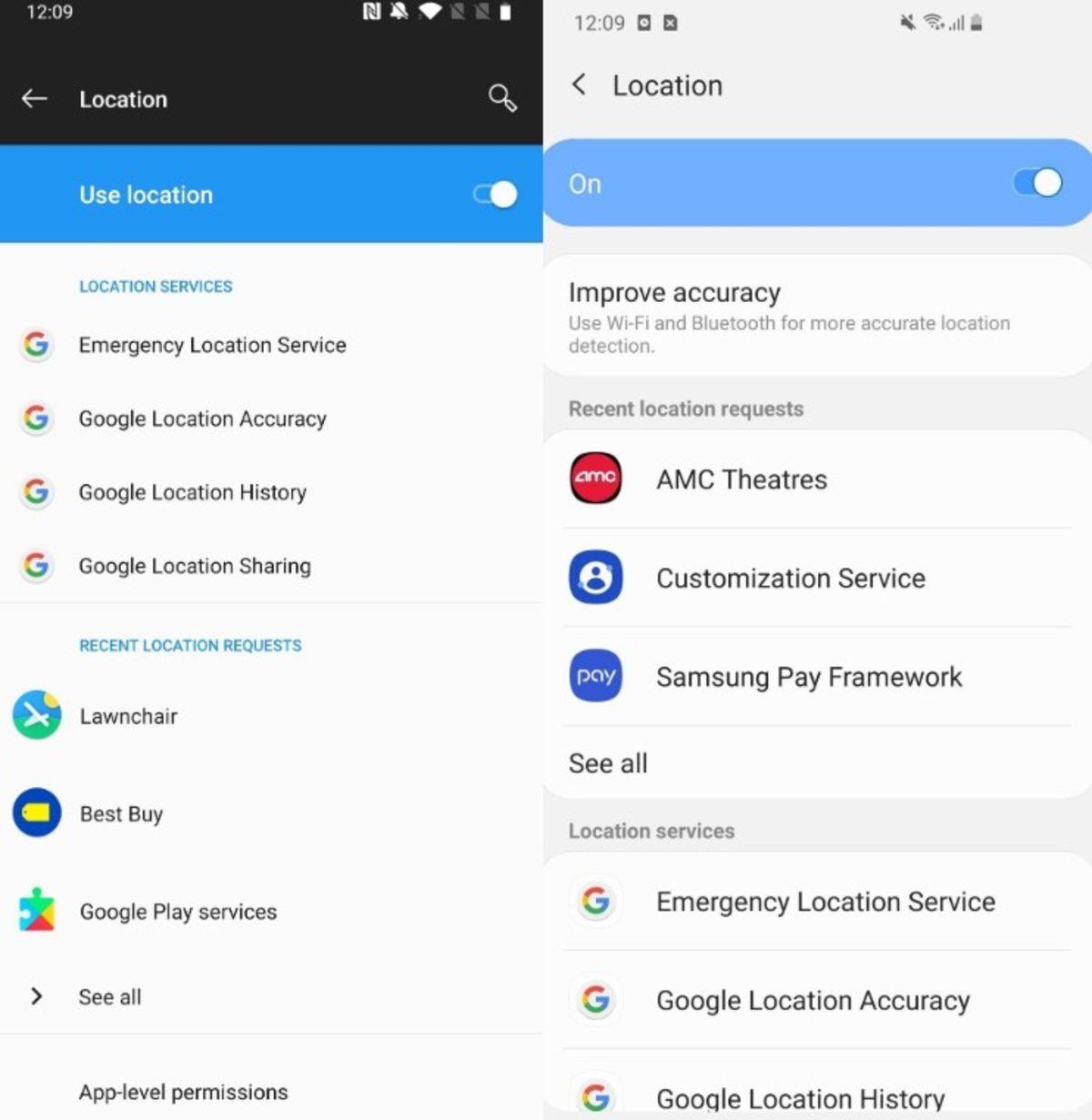Image resolution: width=1092 pixels, height=1120 pixels.
Task: Open AMC Theatres location request
Action: (742, 479)
